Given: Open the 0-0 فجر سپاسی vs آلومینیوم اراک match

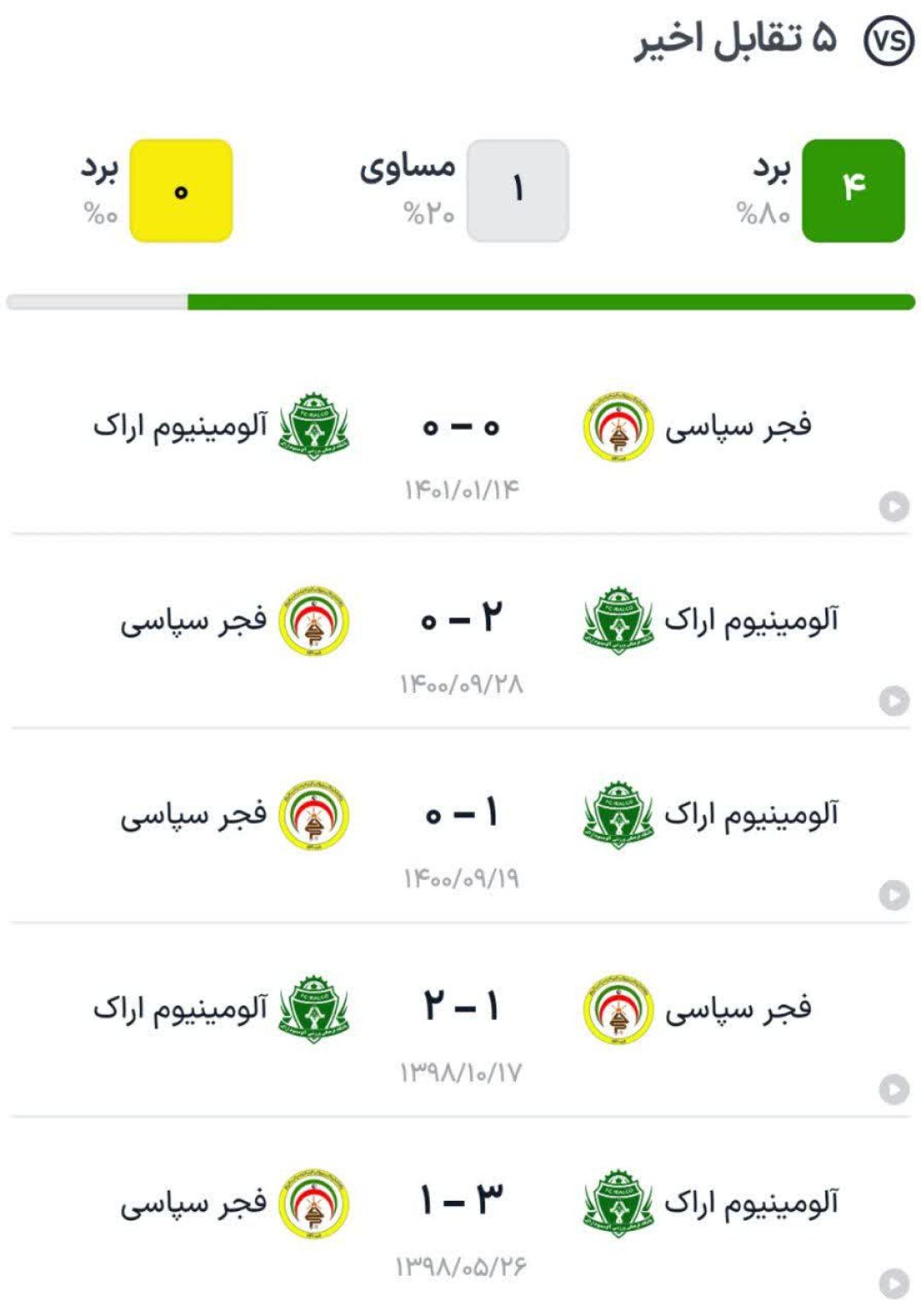Looking at the screenshot, I should click(x=460, y=426).
